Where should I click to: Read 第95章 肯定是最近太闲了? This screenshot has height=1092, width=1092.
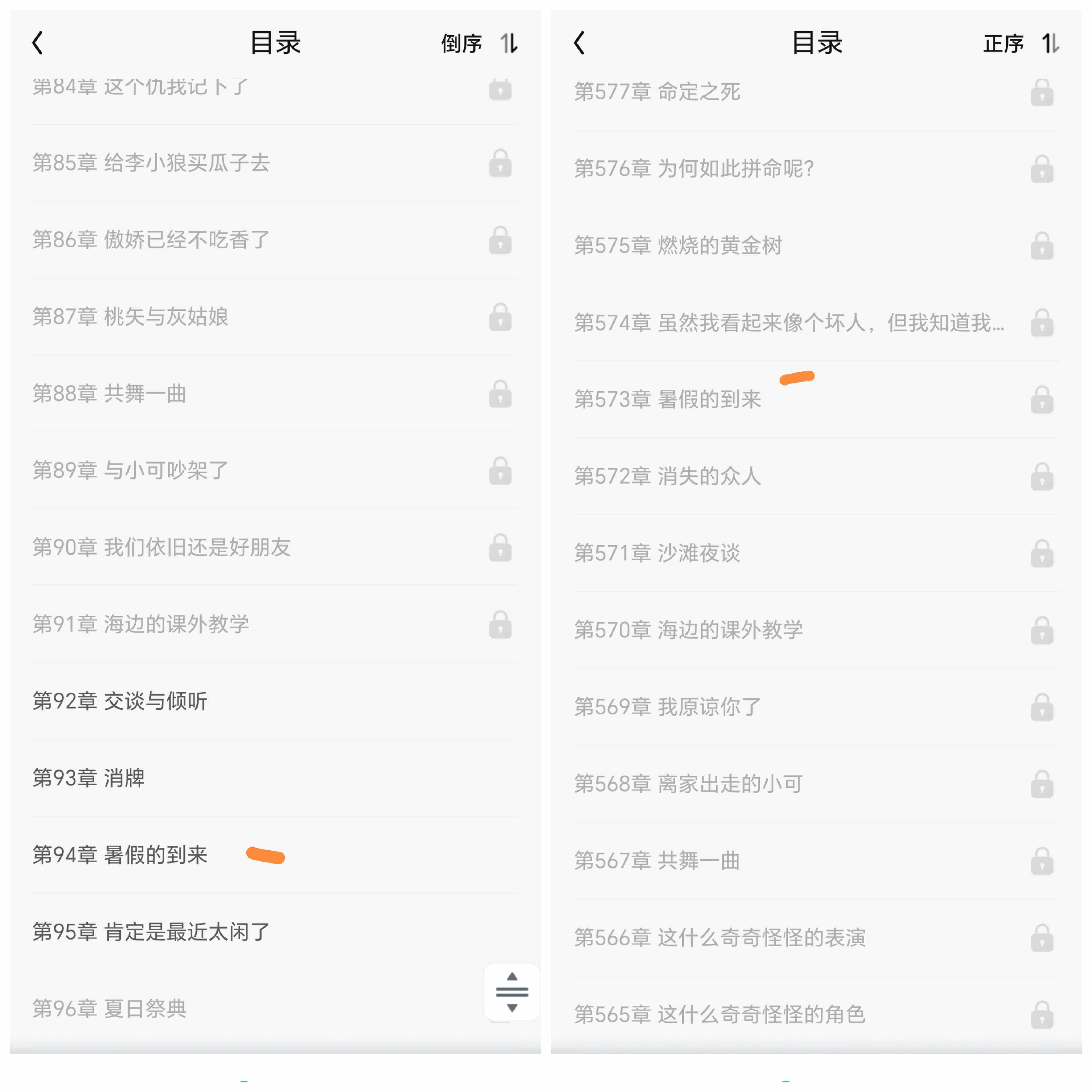tap(275, 932)
